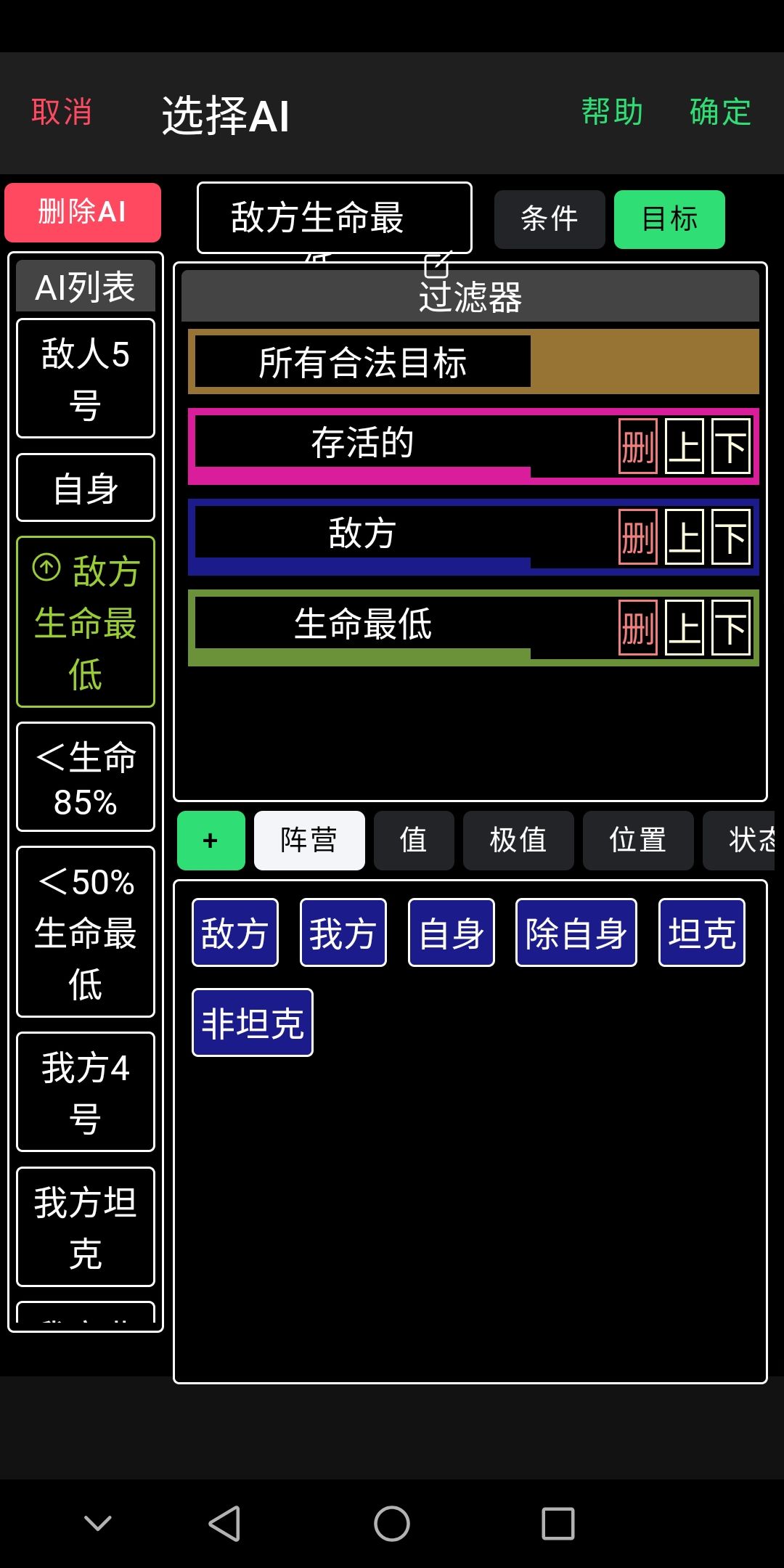
Task: Open the 帮助 help link
Action: [612, 111]
